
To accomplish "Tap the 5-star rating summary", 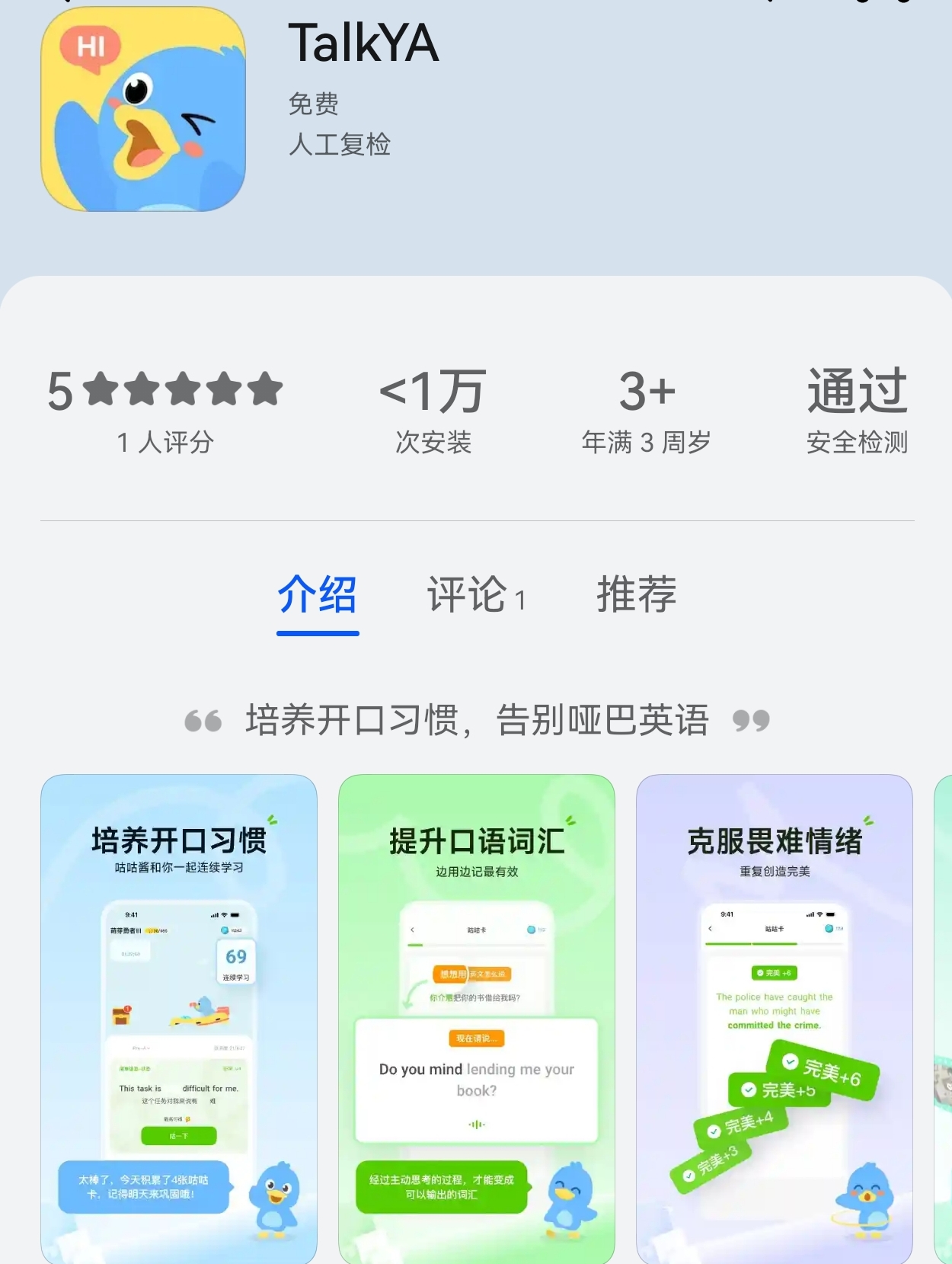I will tap(165, 411).
